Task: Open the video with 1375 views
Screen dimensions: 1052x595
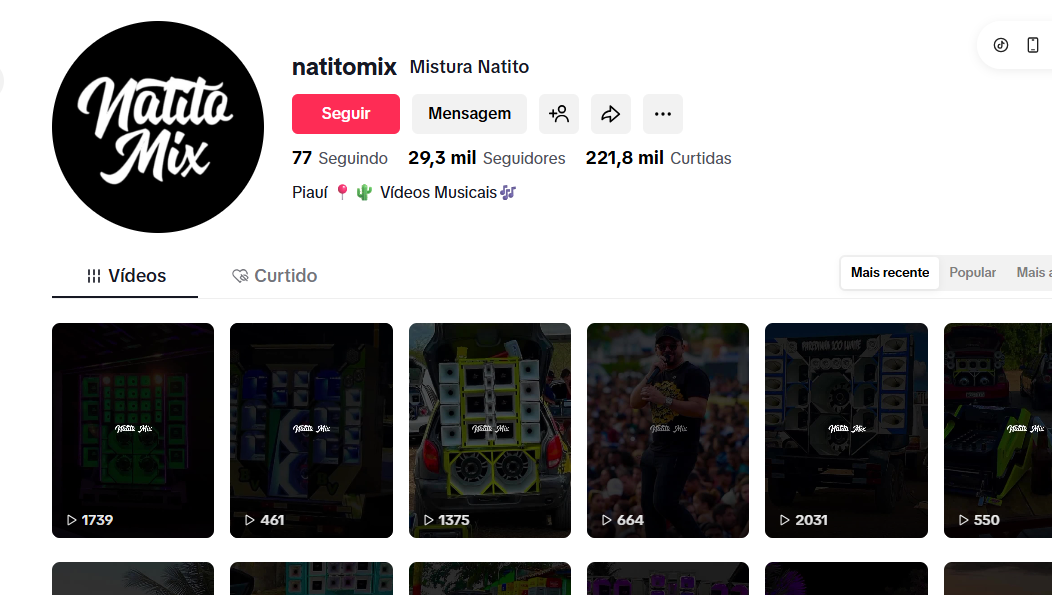Action: pos(490,430)
